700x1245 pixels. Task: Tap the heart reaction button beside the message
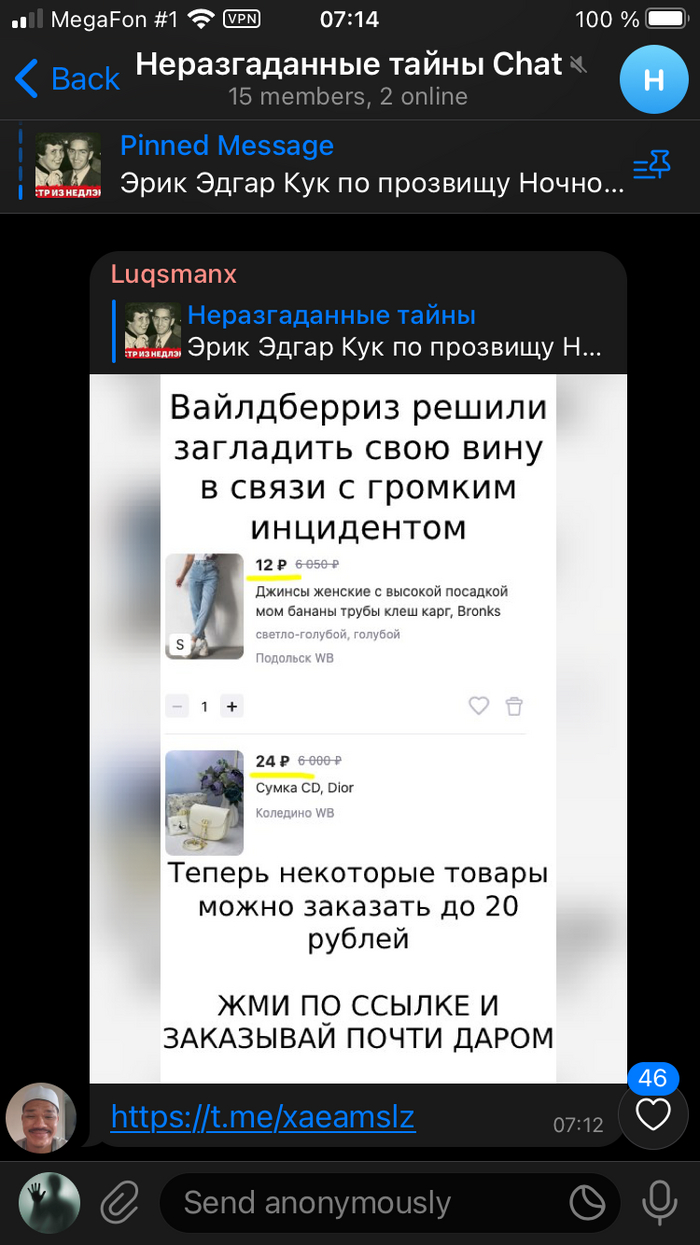(x=653, y=1115)
